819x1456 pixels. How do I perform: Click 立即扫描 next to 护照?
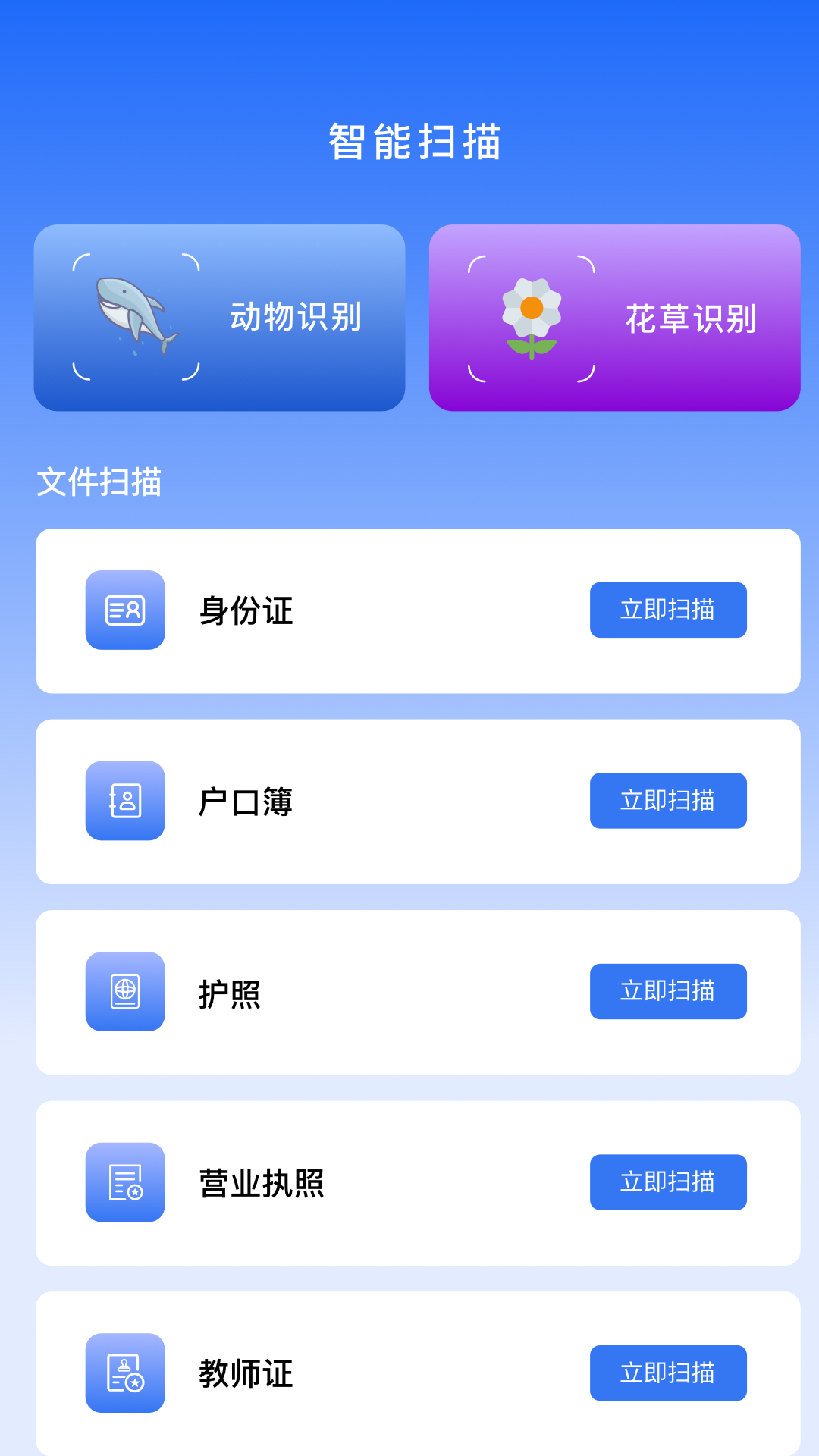pyautogui.click(x=668, y=991)
